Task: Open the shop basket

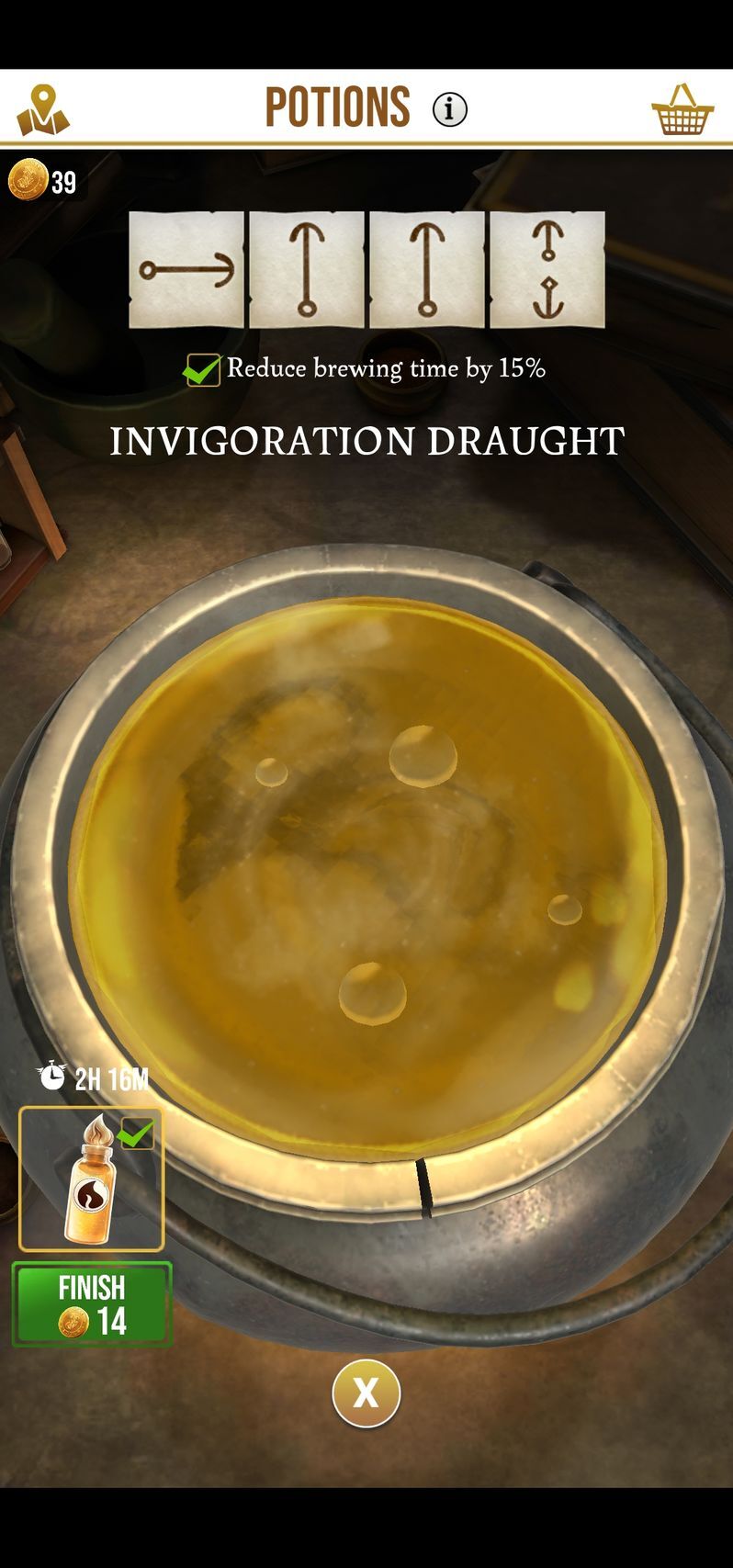Action: coord(682,110)
